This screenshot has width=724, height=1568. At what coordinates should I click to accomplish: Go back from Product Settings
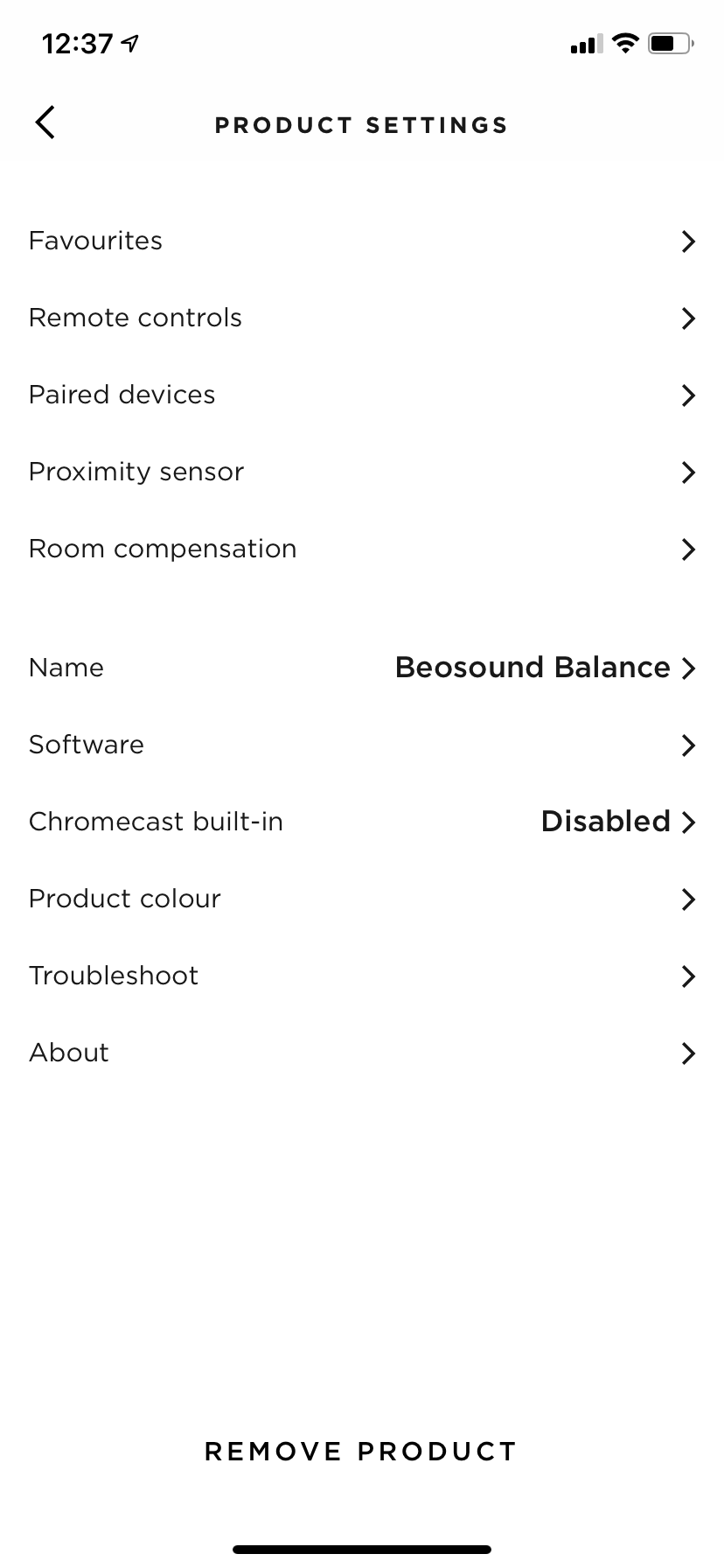[45, 122]
